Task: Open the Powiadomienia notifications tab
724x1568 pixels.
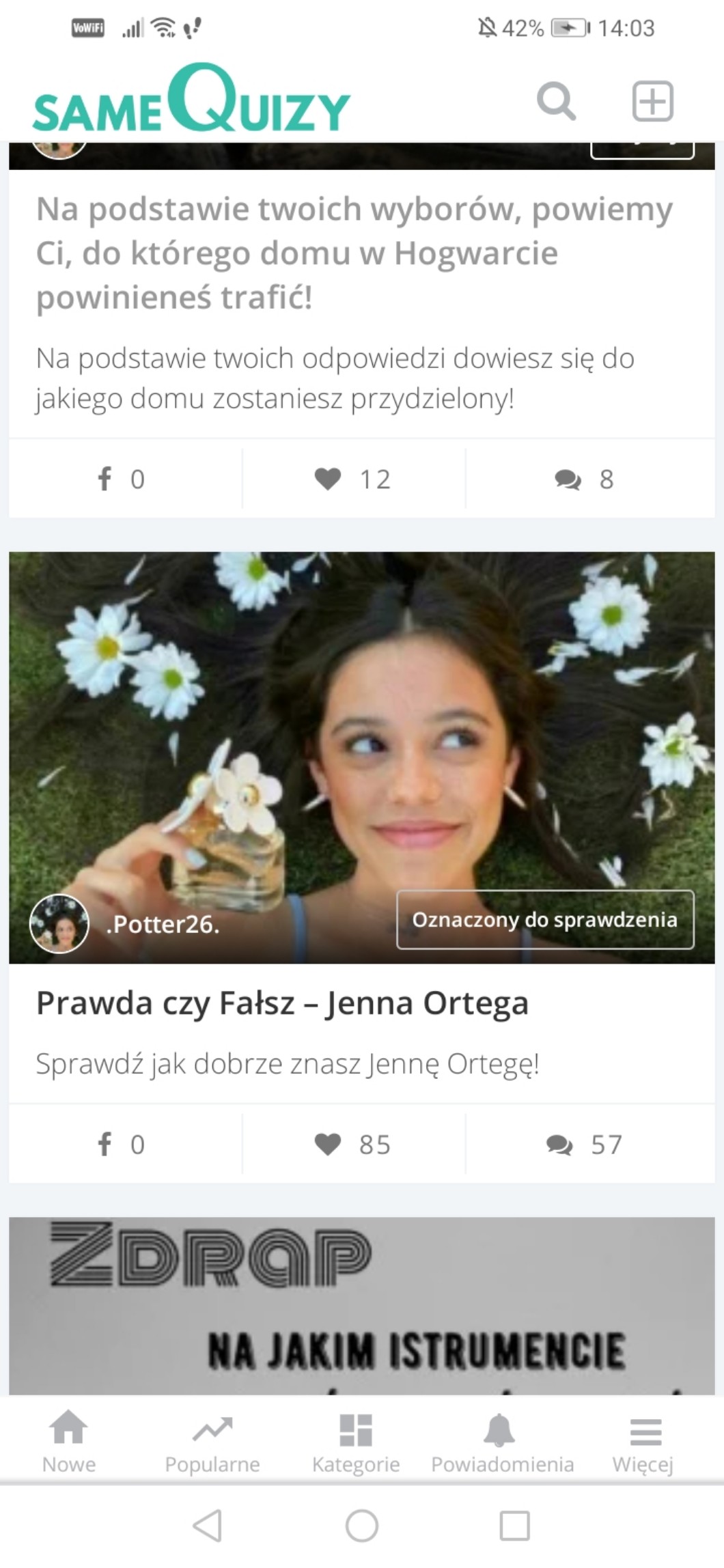Action: (x=502, y=1442)
